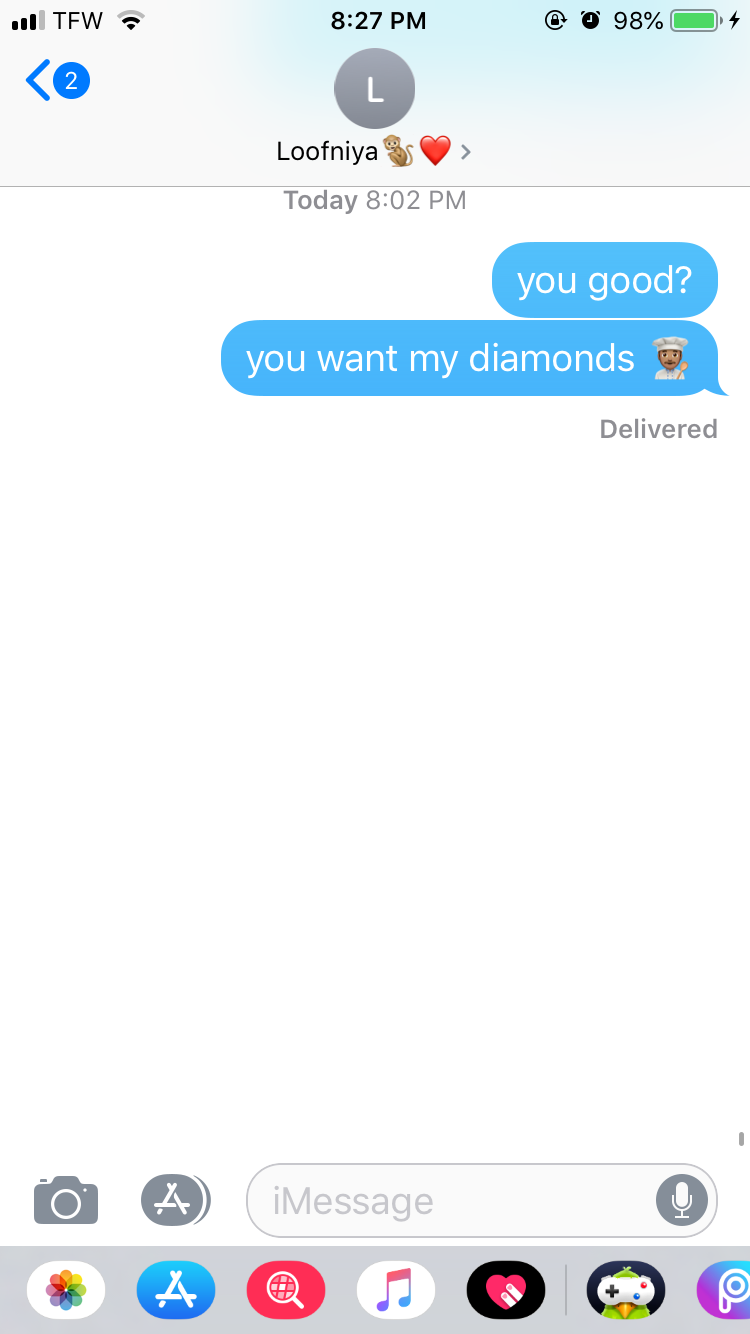Open the Photos app in the drawer

point(66,1290)
